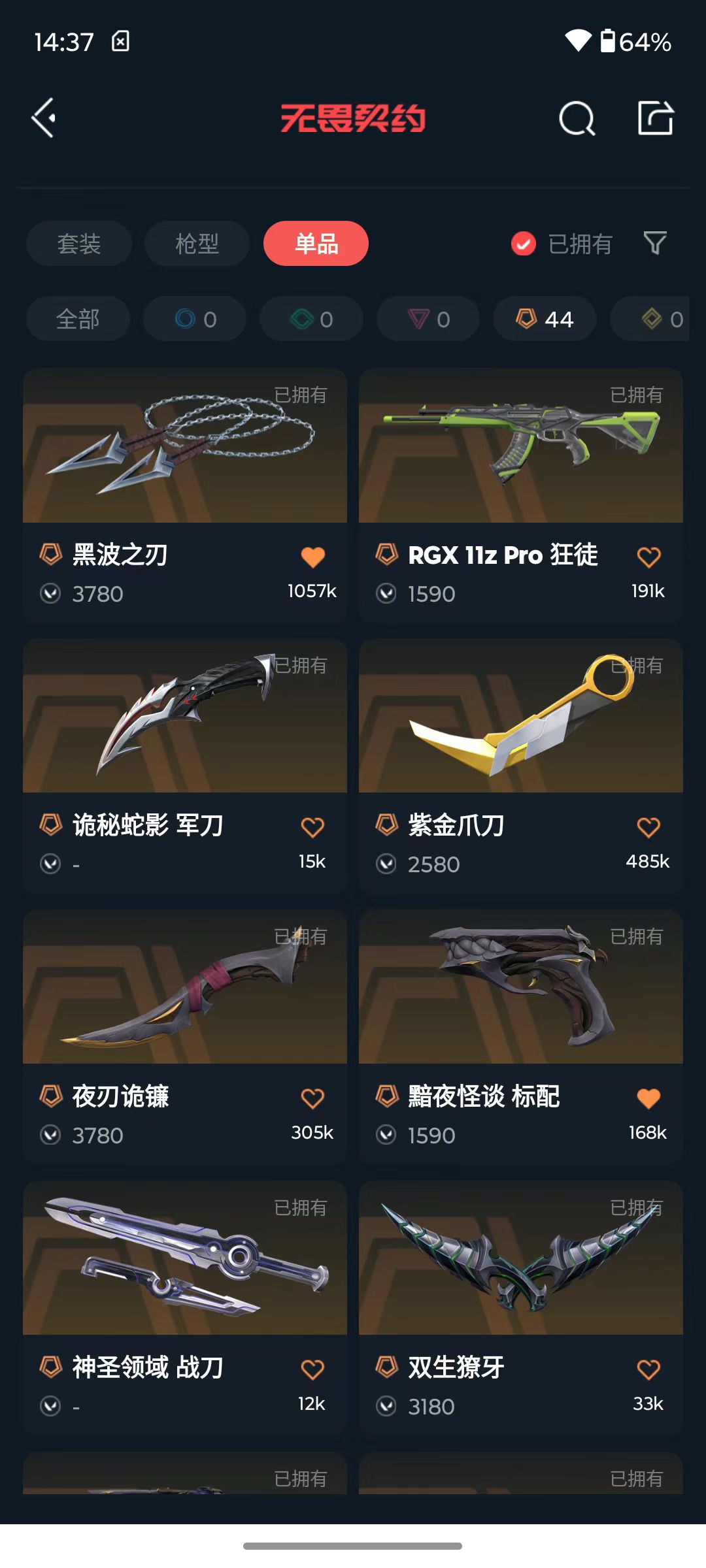Select the 单品 tab
The image size is (706, 1568).
316,244
